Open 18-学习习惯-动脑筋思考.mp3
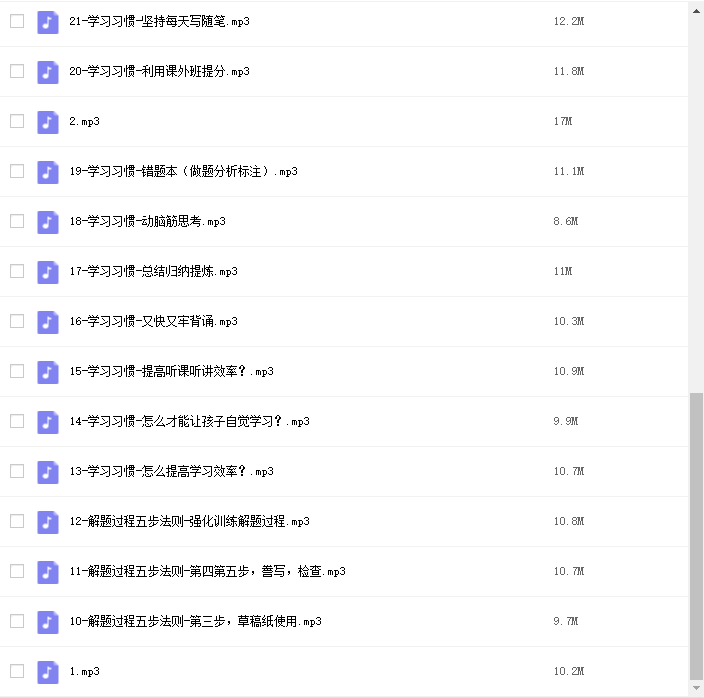Screen dimensions: 704x698 [x=147, y=221]
